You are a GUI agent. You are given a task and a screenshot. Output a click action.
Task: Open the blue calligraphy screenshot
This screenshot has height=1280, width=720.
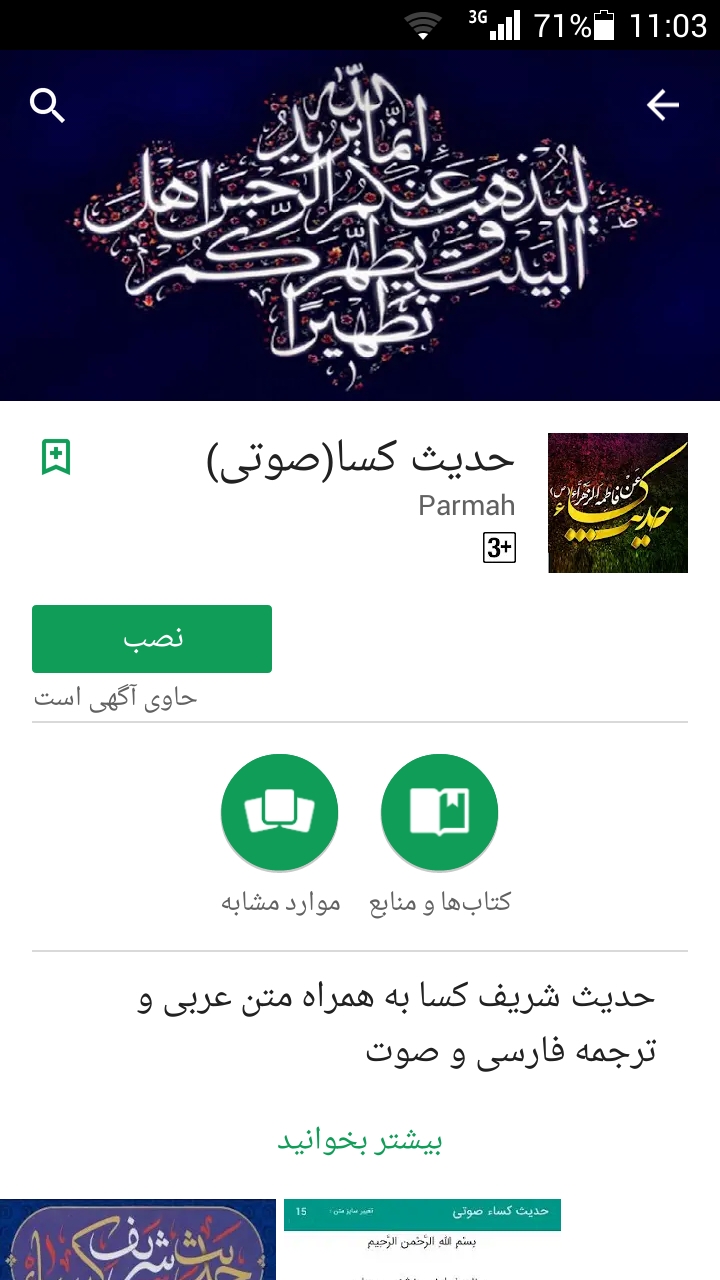pos(138,1240)
